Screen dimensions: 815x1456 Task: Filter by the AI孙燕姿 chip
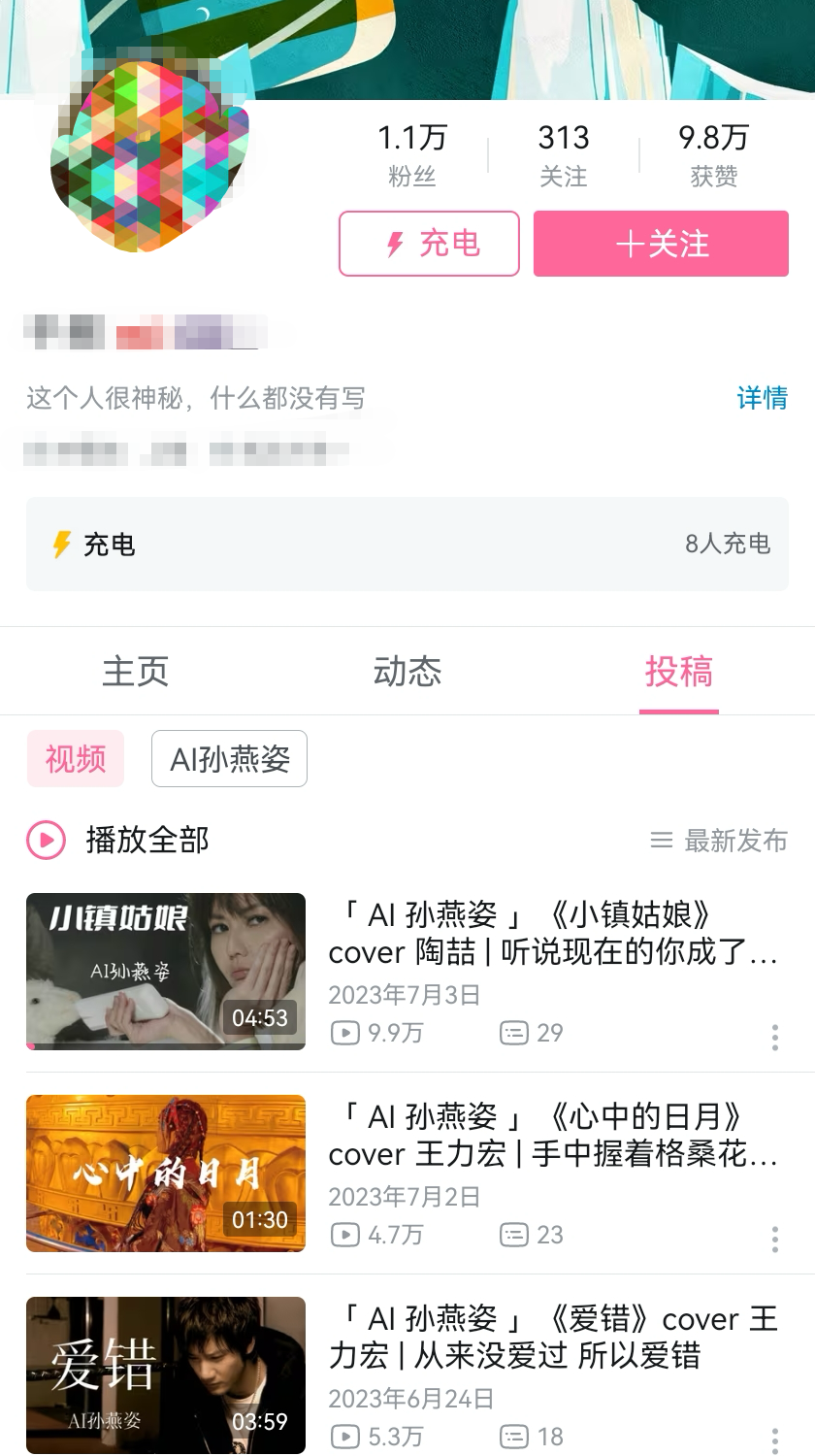pyautogui.click(x=230, y=759)
